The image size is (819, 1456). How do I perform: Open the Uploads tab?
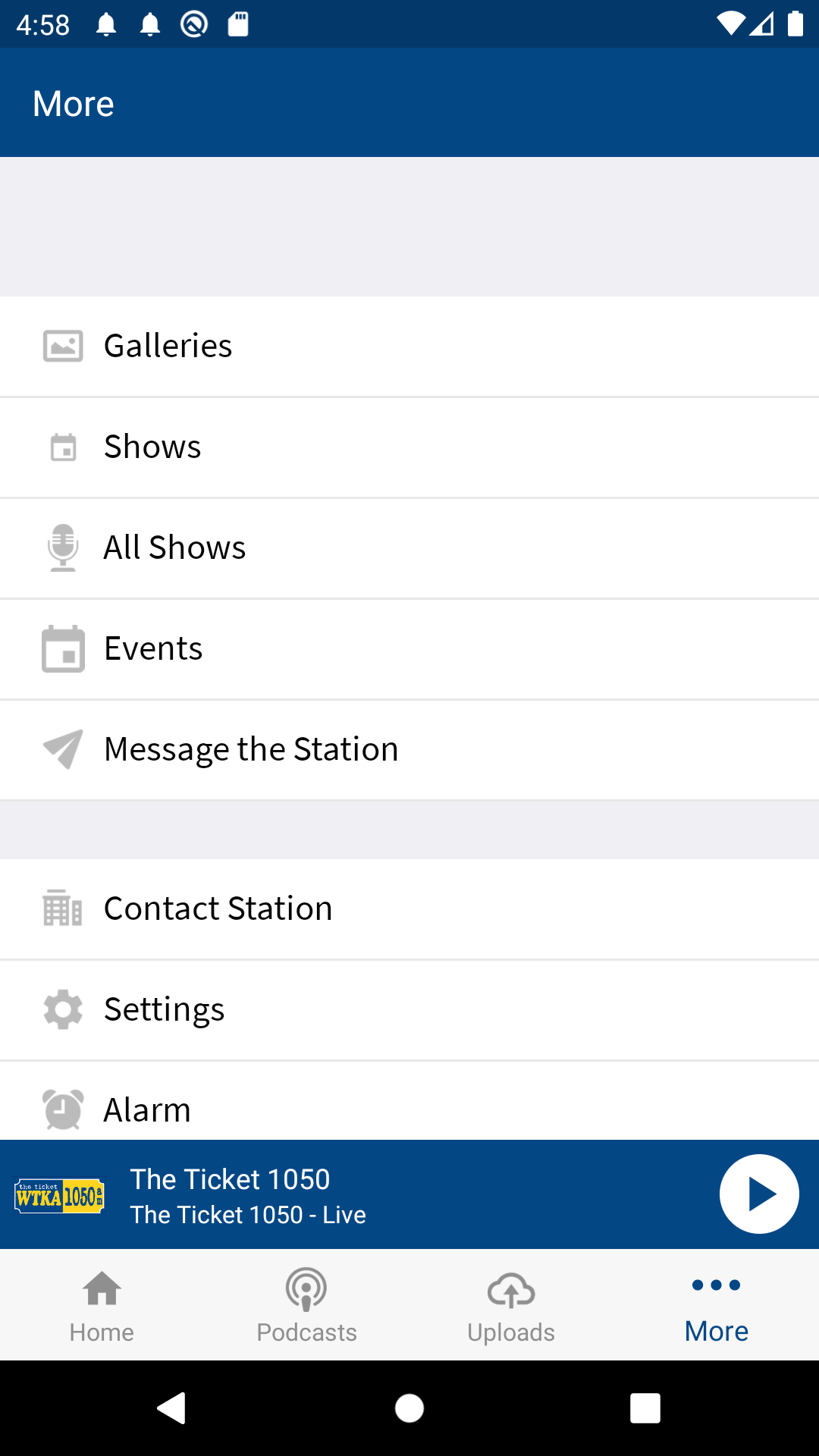pyautogui.click(x=511, y=1306)
